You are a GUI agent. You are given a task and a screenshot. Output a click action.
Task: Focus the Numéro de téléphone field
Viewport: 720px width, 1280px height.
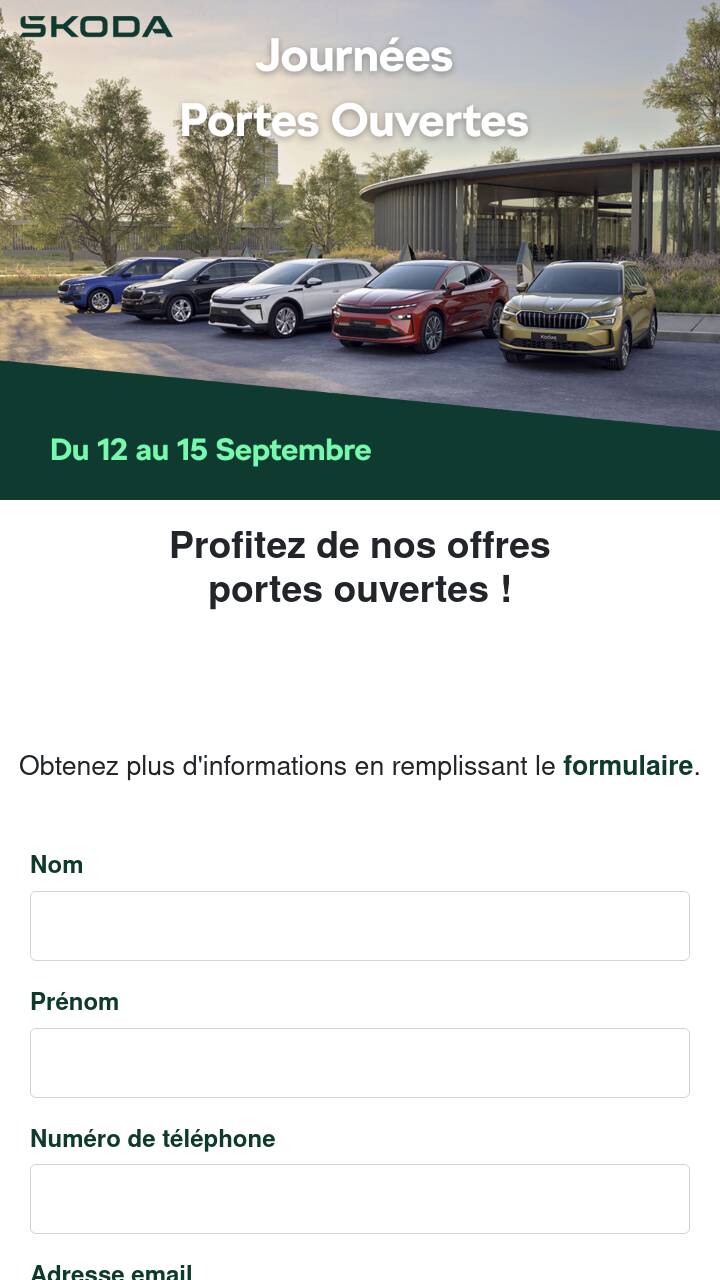point(360,1199)
